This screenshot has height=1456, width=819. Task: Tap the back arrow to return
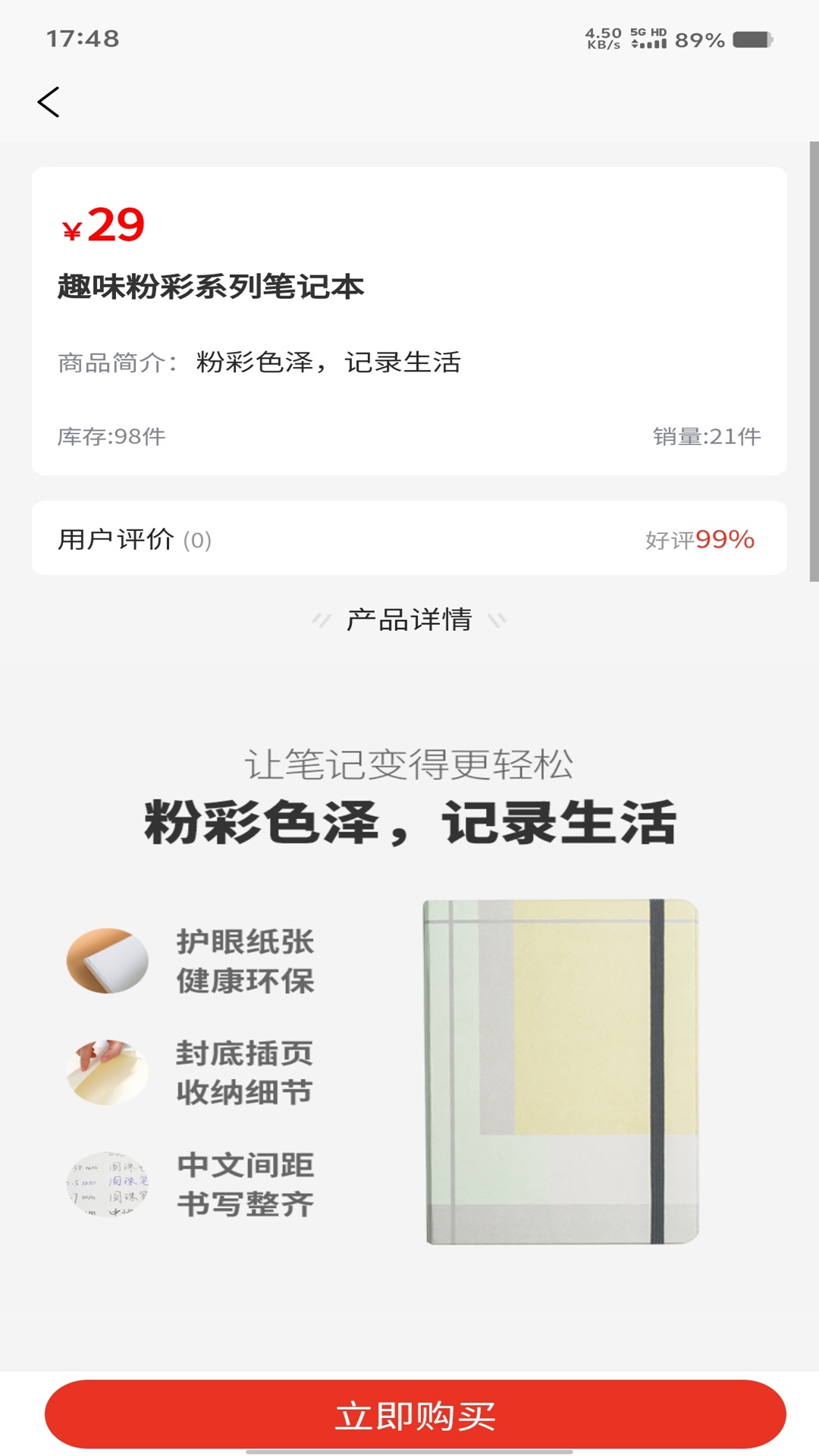pos(49,102)
